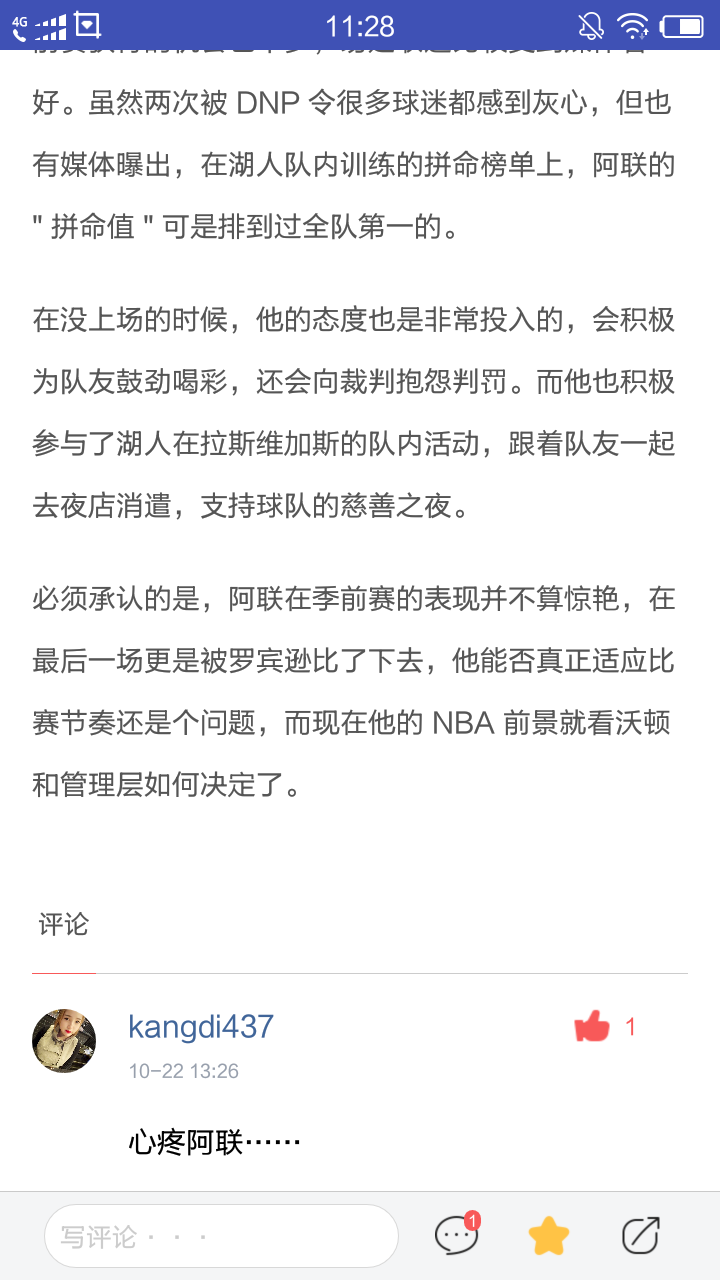Tap the 写评论 comment input field
The height and width of the screenshot is (1280, 720).
[221, 1237]
